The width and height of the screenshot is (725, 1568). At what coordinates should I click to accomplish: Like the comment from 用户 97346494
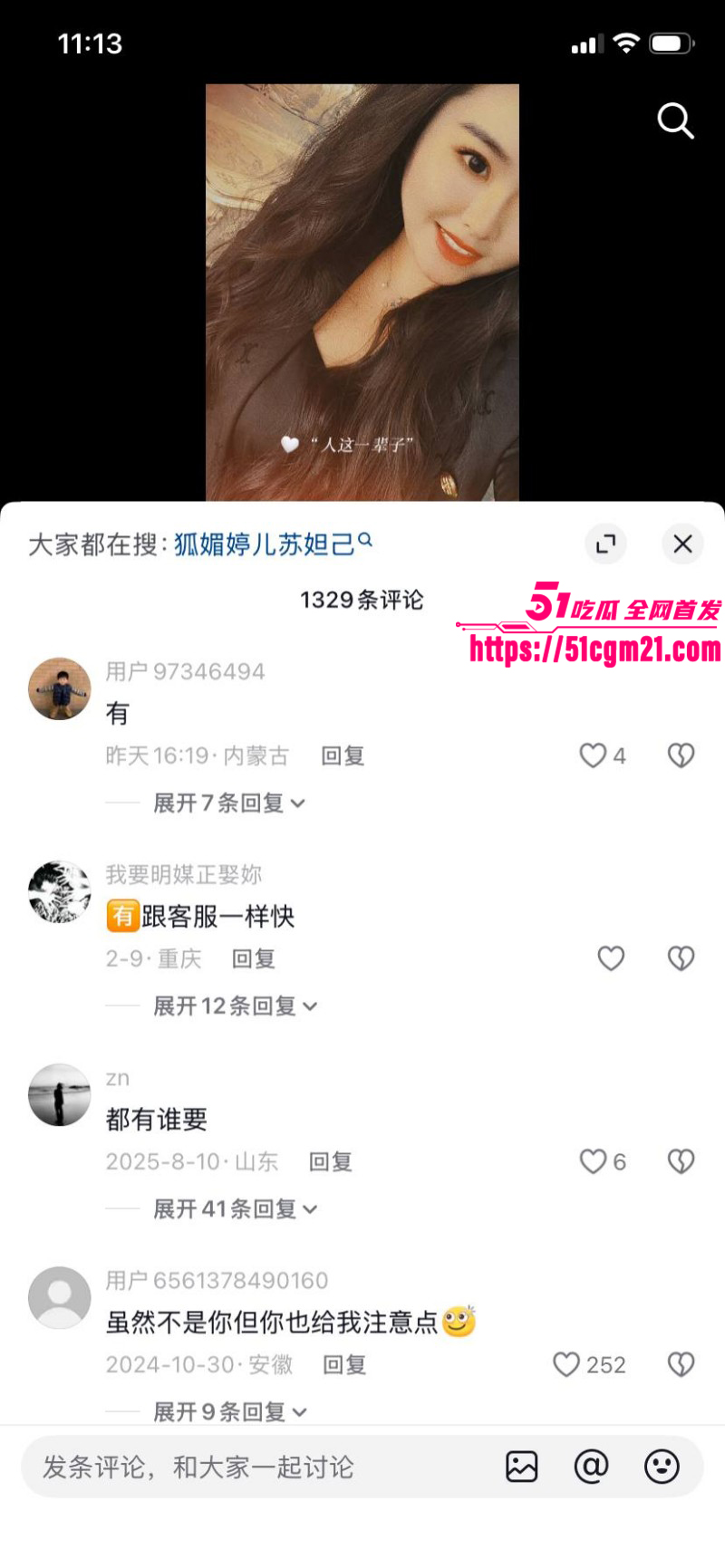(x=594, y=755)
